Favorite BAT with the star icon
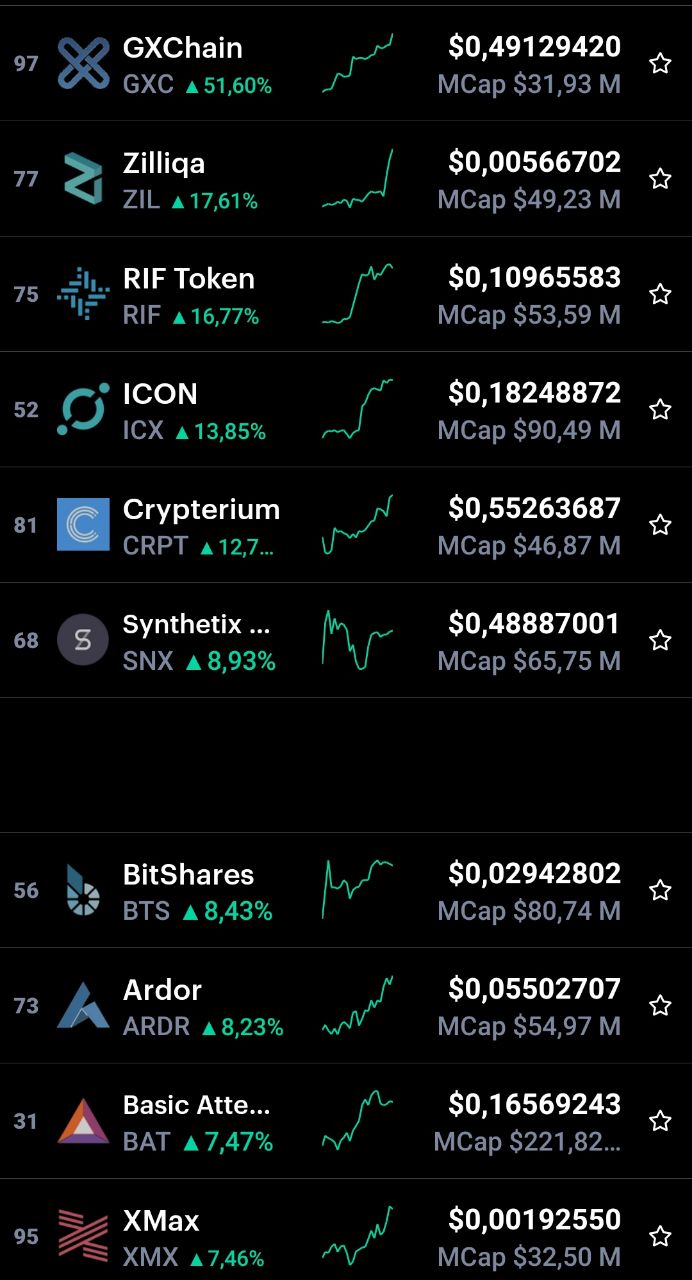 pos(660,1121)
